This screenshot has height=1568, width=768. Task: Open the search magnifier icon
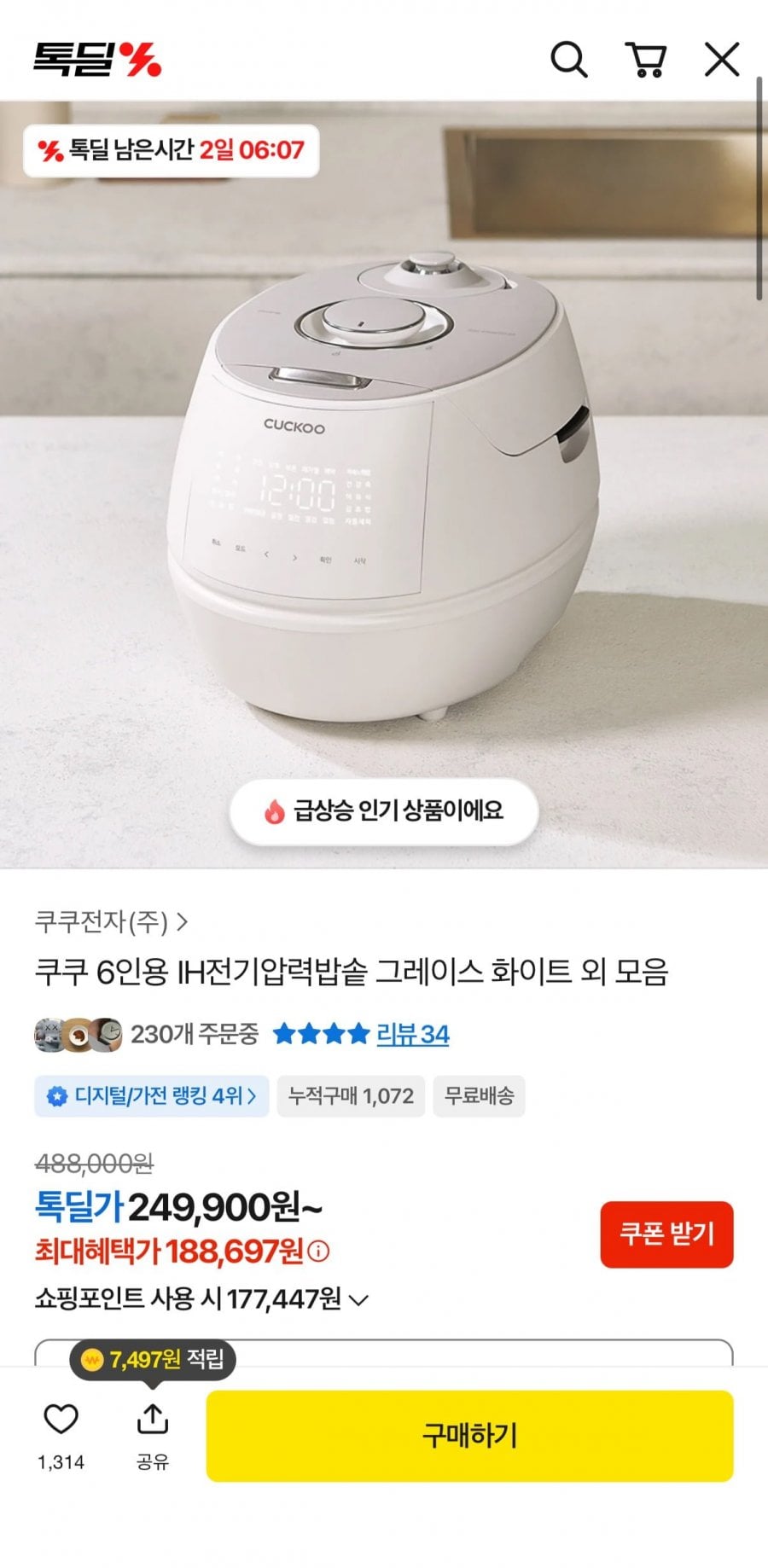click(568, 61)
